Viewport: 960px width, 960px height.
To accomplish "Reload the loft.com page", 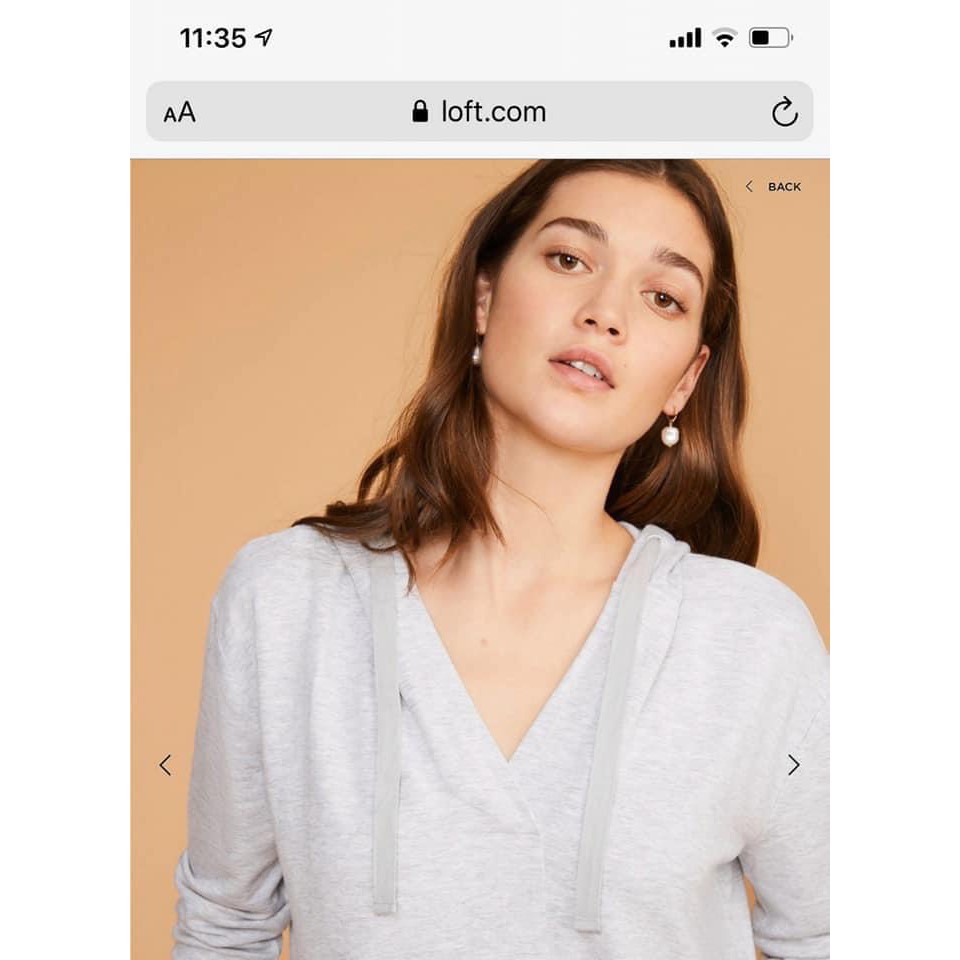I will coord(784,112).
